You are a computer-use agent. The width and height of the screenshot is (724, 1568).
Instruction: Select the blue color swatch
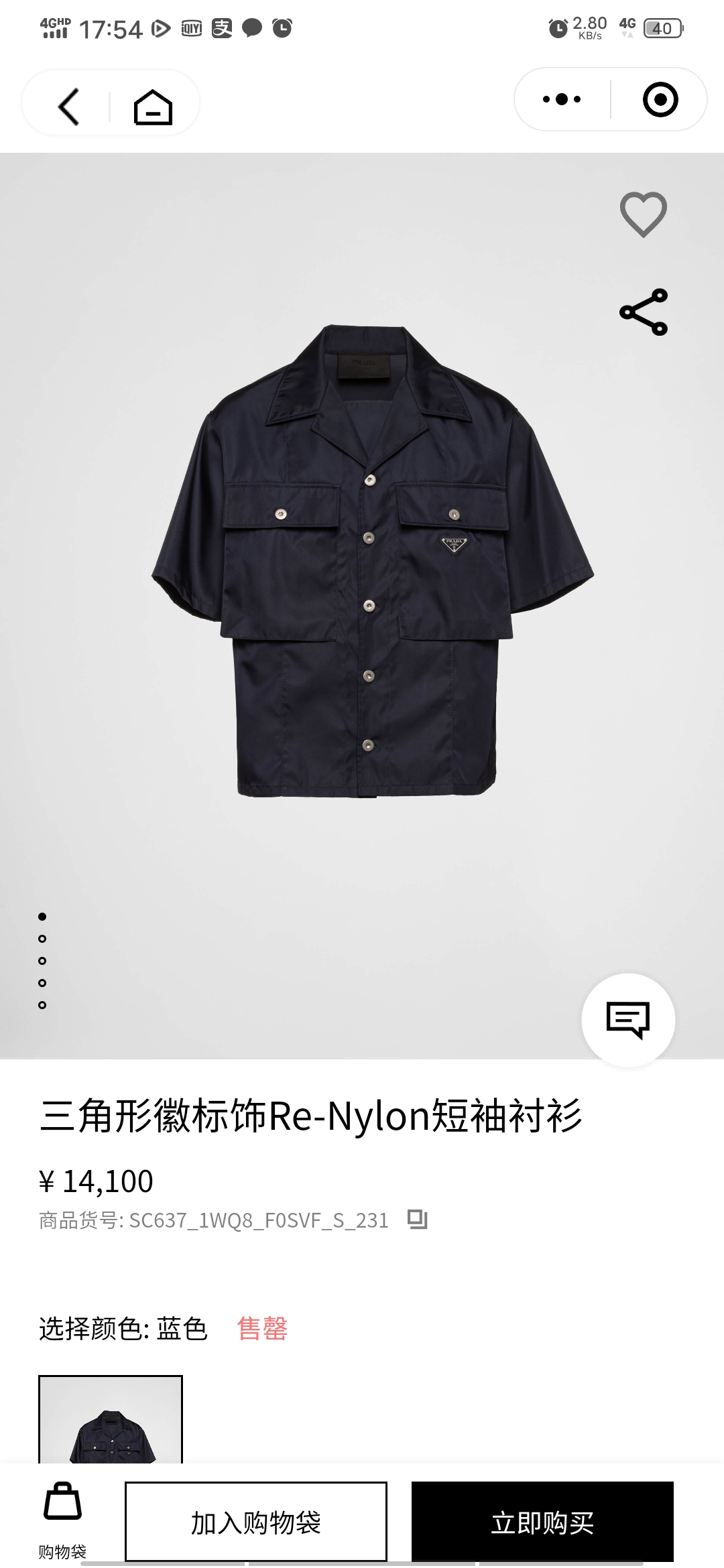[x=111, y=1421]
